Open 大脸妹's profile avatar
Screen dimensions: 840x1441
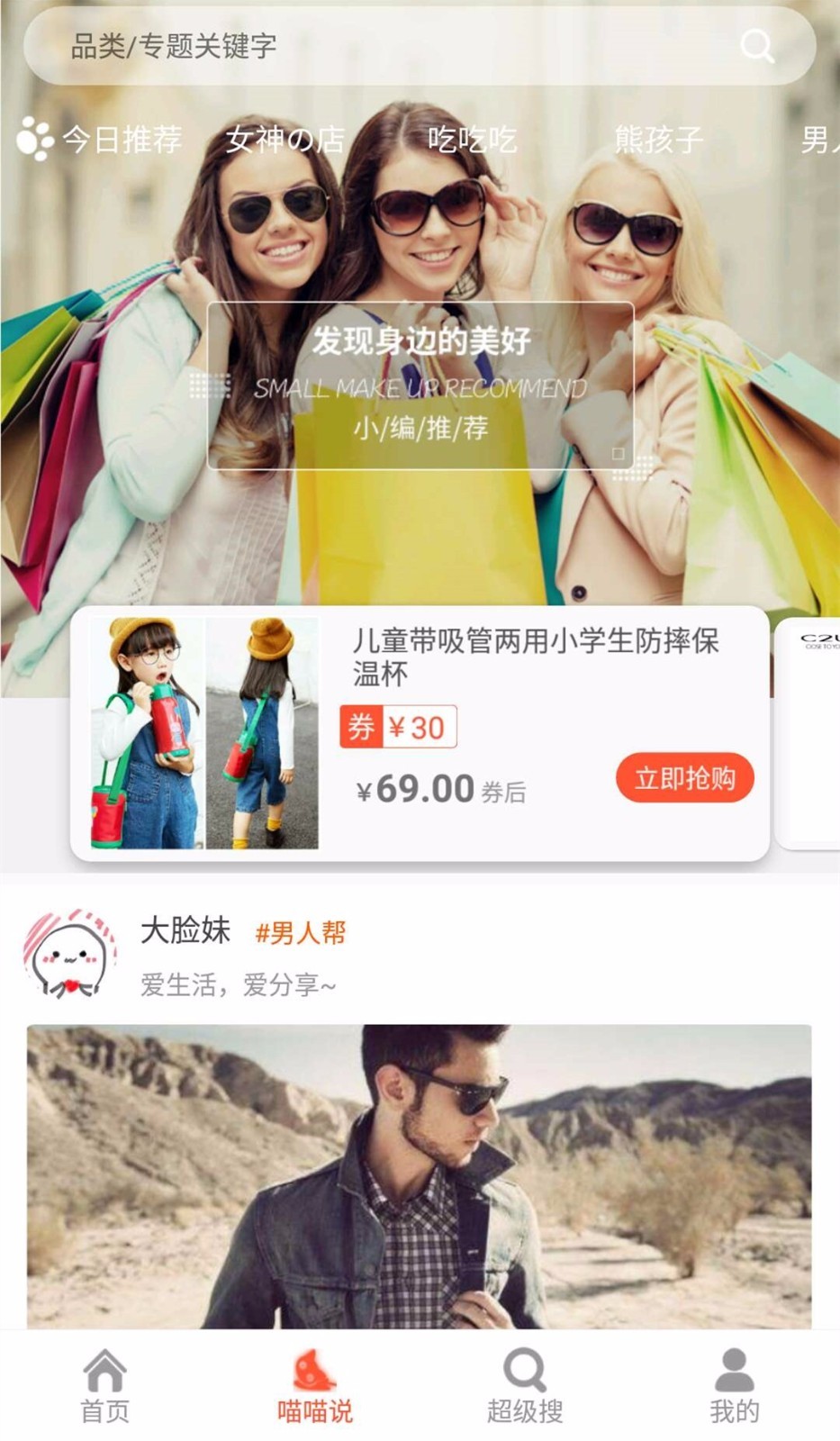(69, 955)
